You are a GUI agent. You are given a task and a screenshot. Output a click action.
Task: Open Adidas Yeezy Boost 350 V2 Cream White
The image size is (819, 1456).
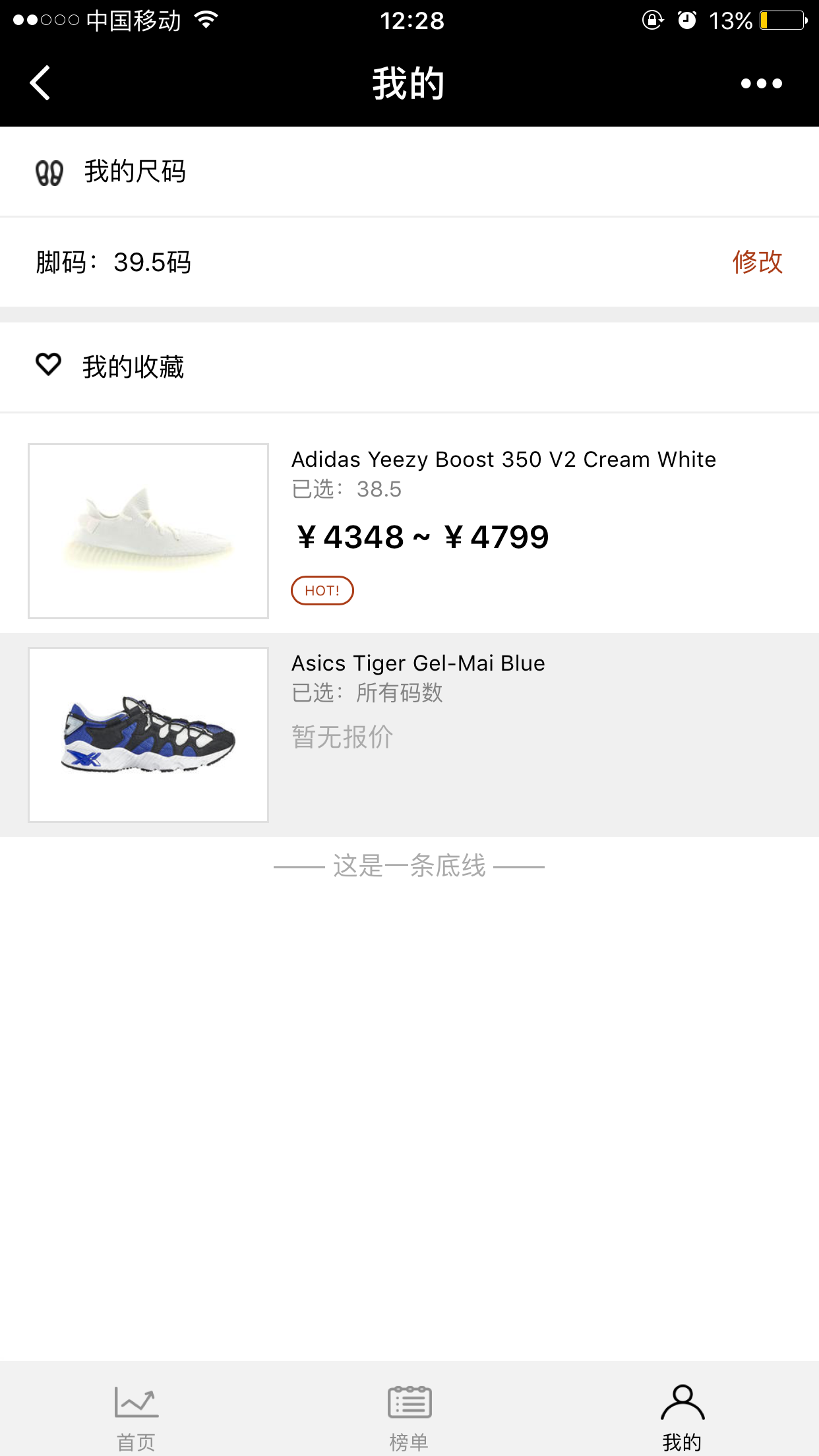[x=409, y=531]
